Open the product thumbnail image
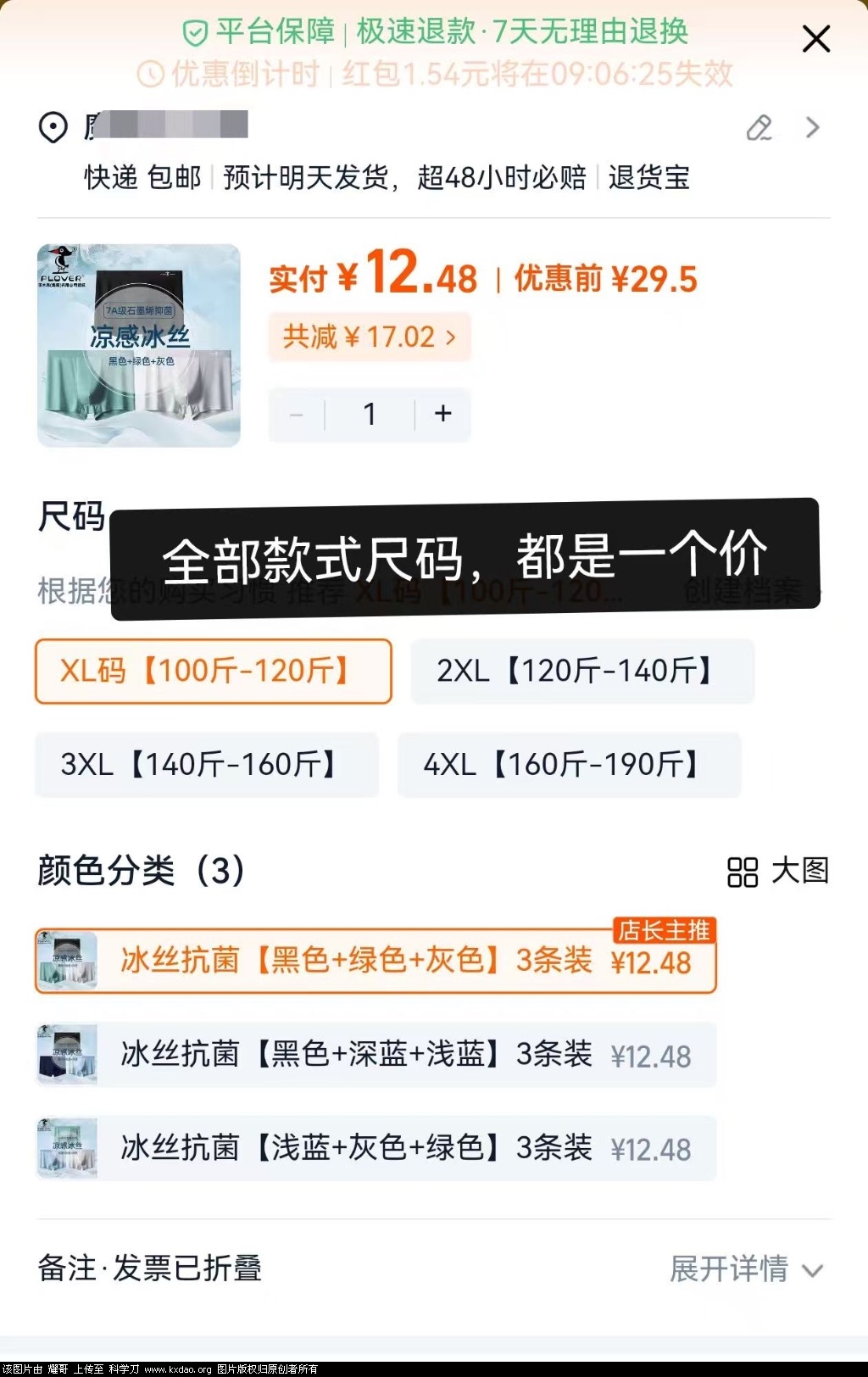Screen dimensions: 868x1377 tap(139, 345)
